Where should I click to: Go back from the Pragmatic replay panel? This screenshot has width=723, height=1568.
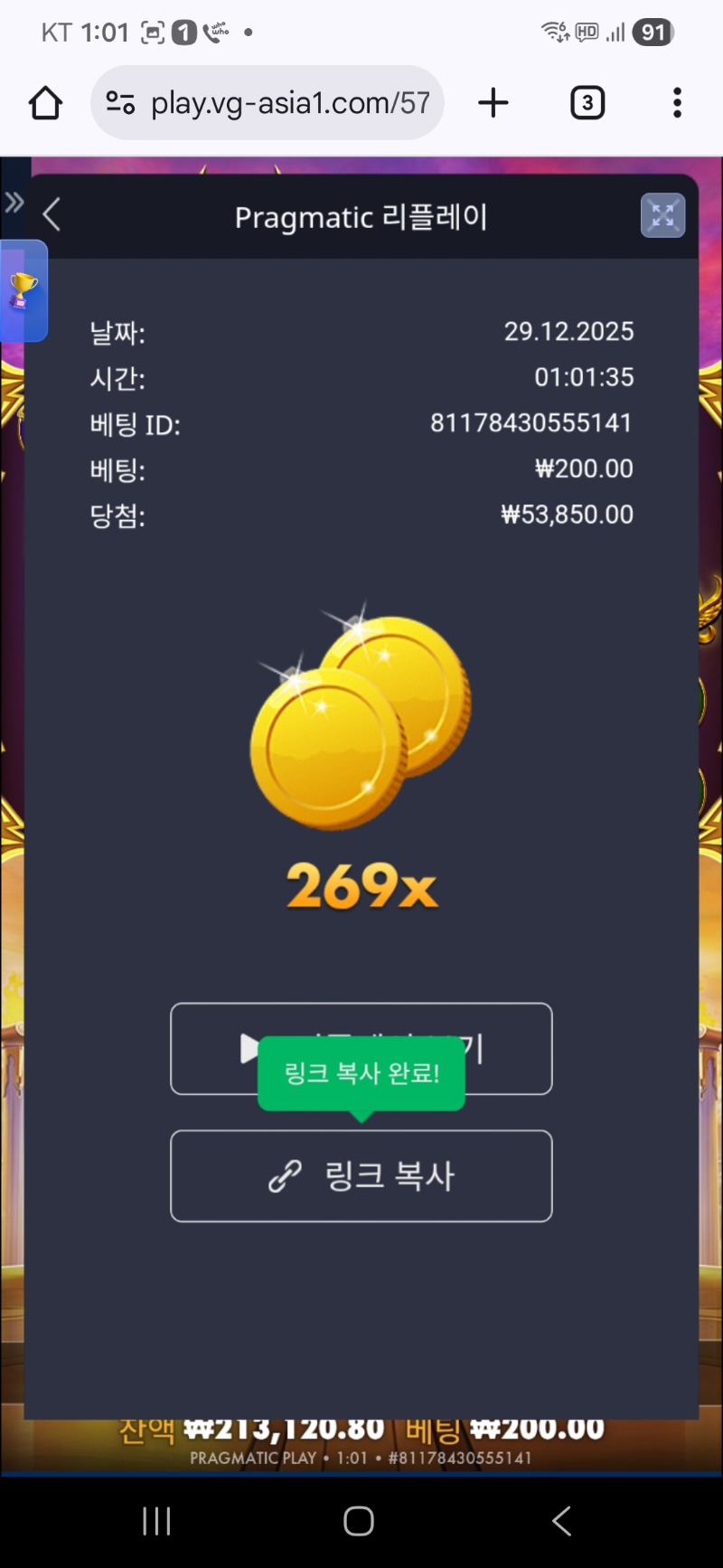tap(52, 215)
